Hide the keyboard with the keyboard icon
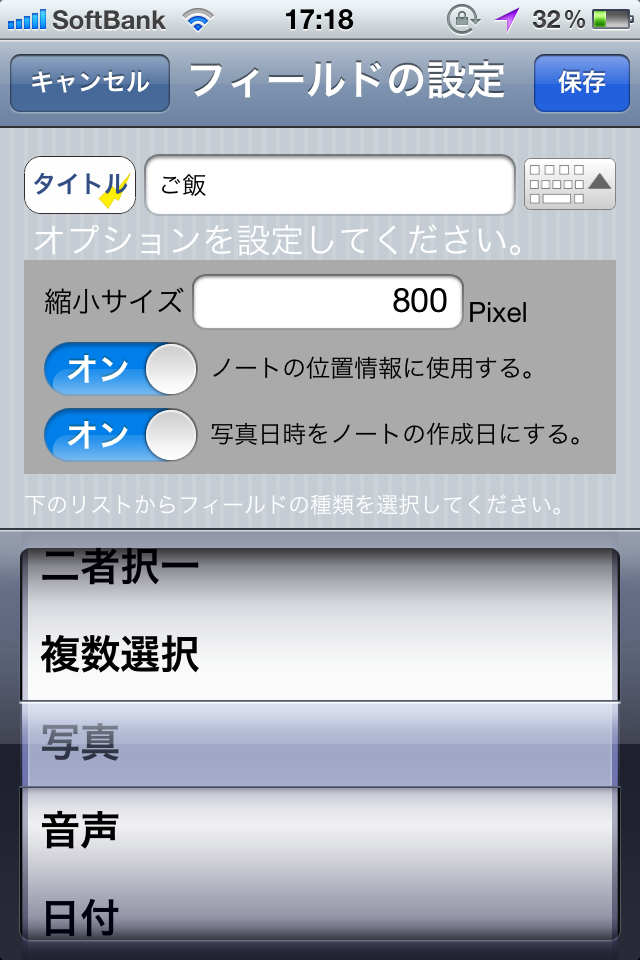 pyautogui.click(x=569, y=185)
